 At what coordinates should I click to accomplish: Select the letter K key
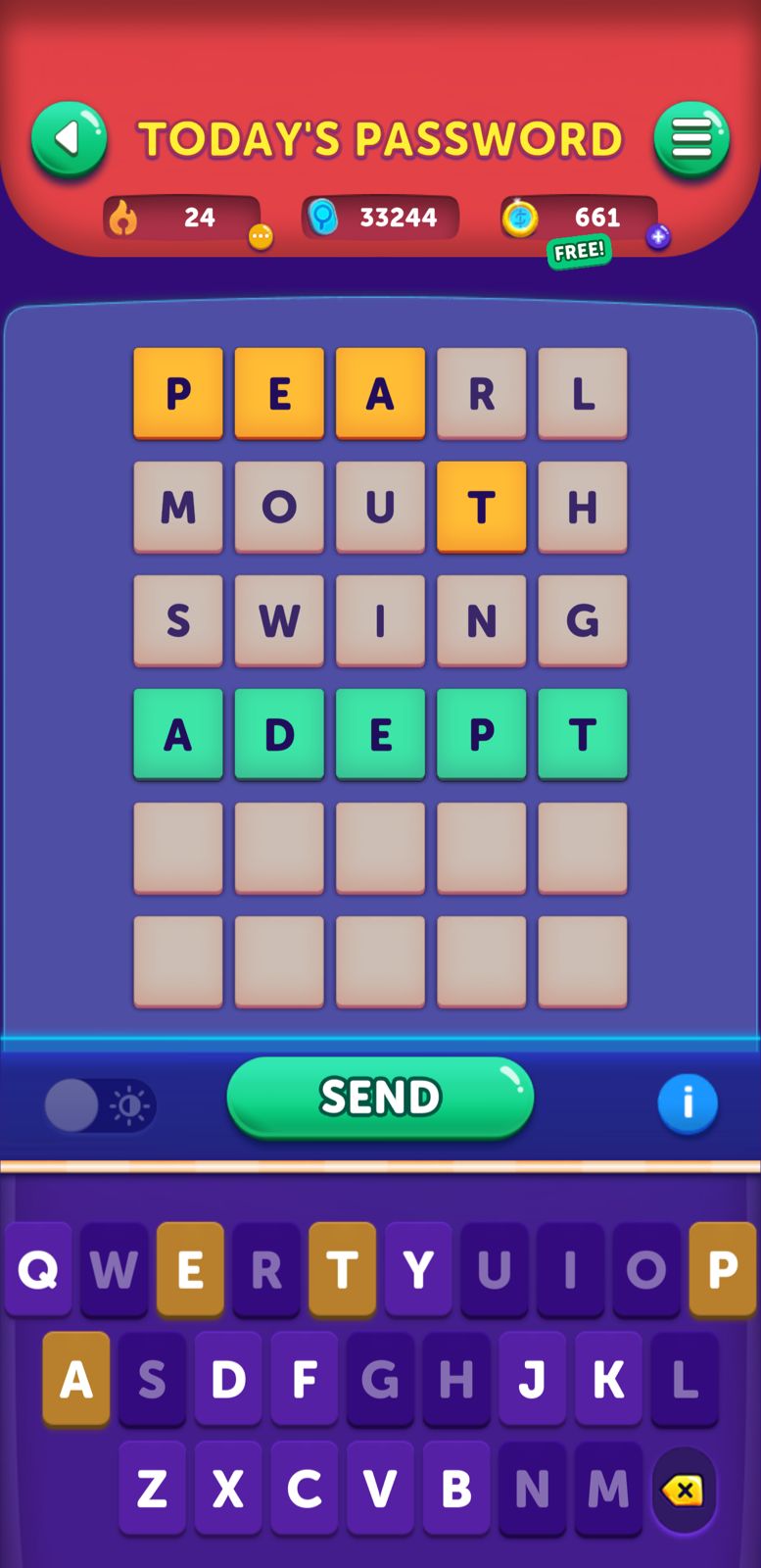click(608, 1379)
